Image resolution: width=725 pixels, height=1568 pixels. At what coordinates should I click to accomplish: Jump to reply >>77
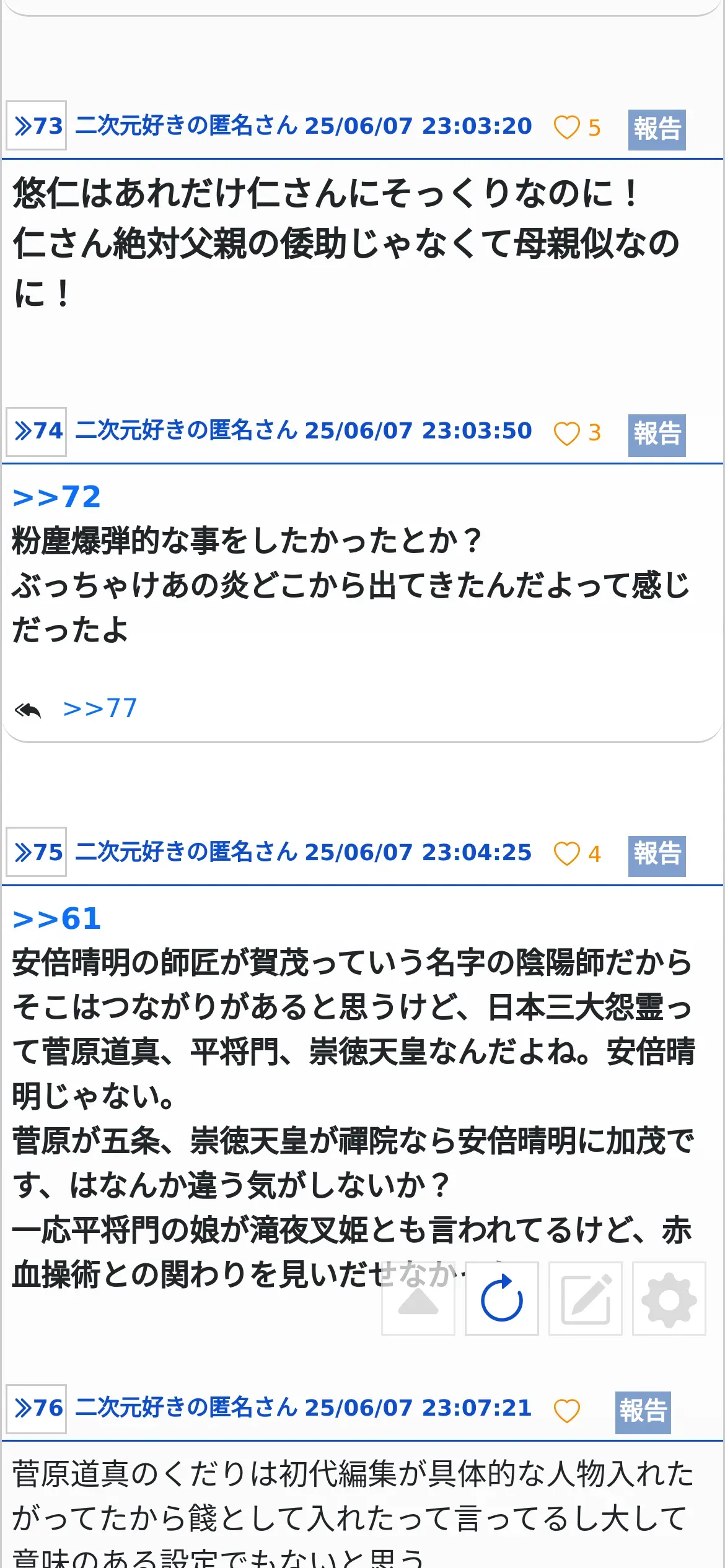pos(100,708)
